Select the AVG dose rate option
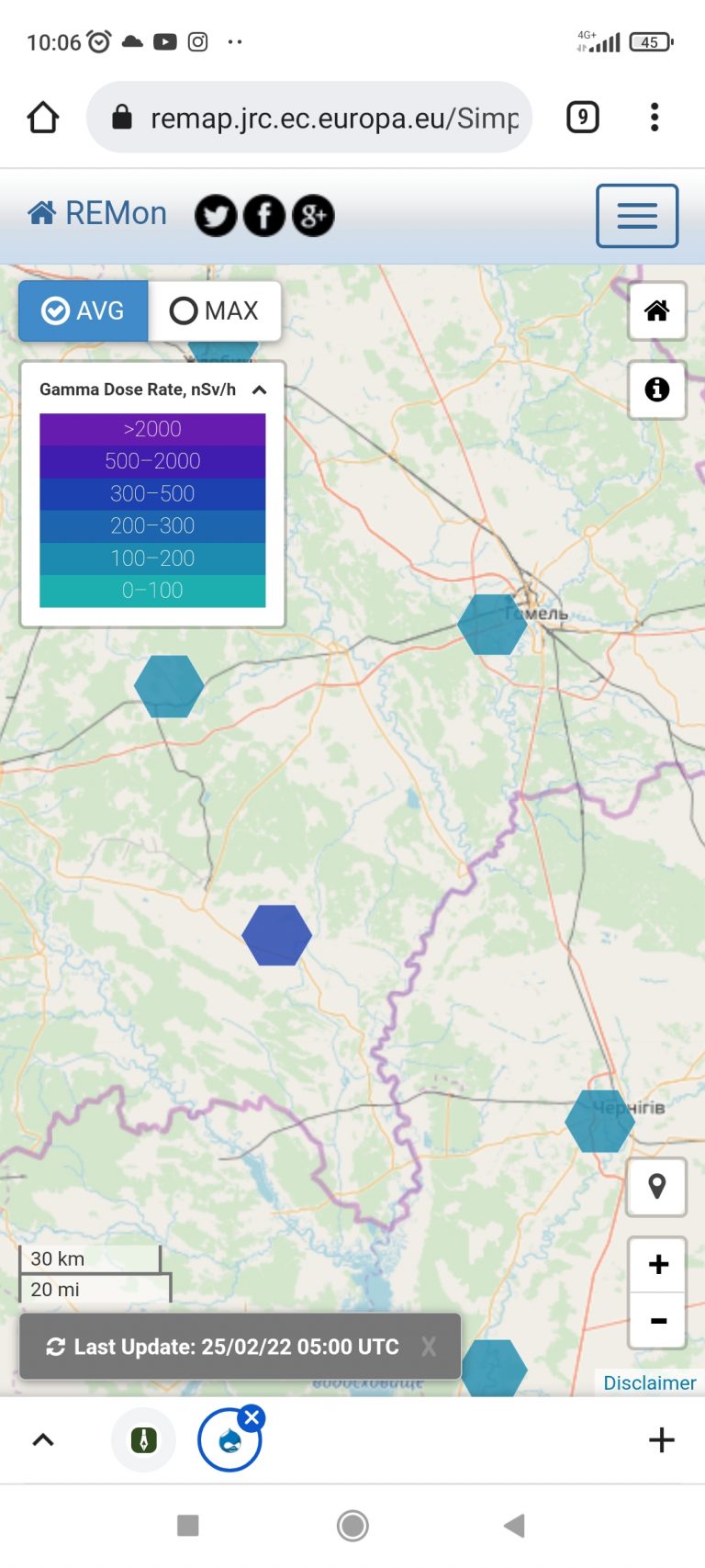 coord(84,310)
